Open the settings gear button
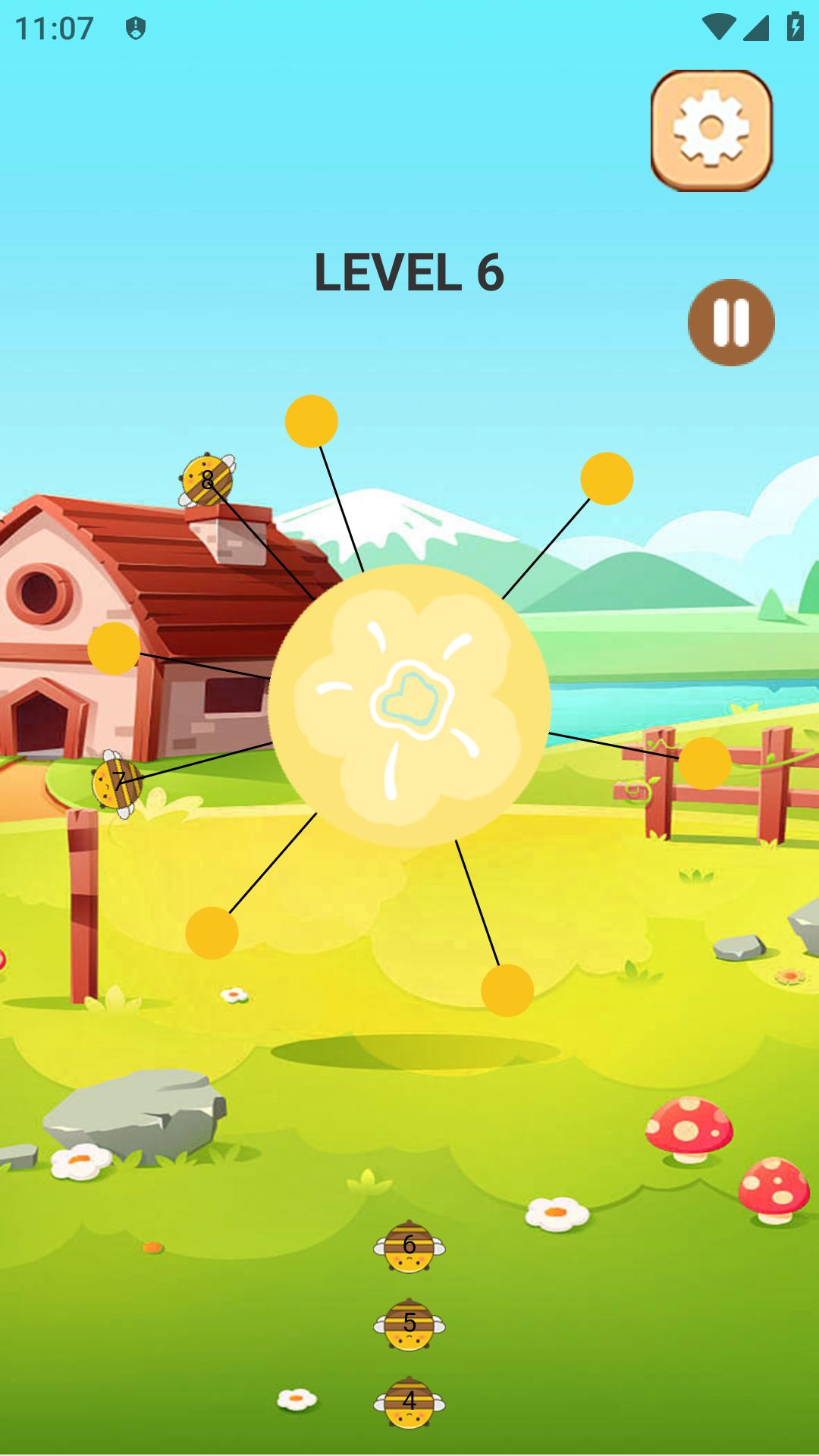 (x=711, y=130)
